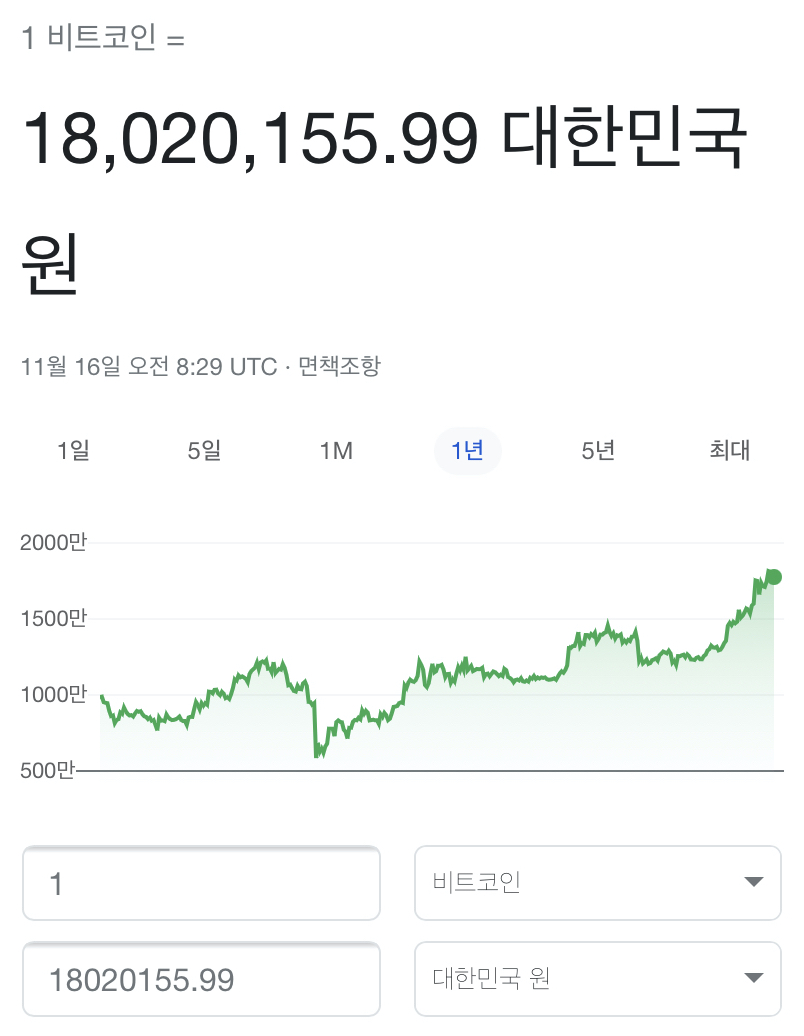Switch to the 1일 time range tab

[x=74, y=451]
